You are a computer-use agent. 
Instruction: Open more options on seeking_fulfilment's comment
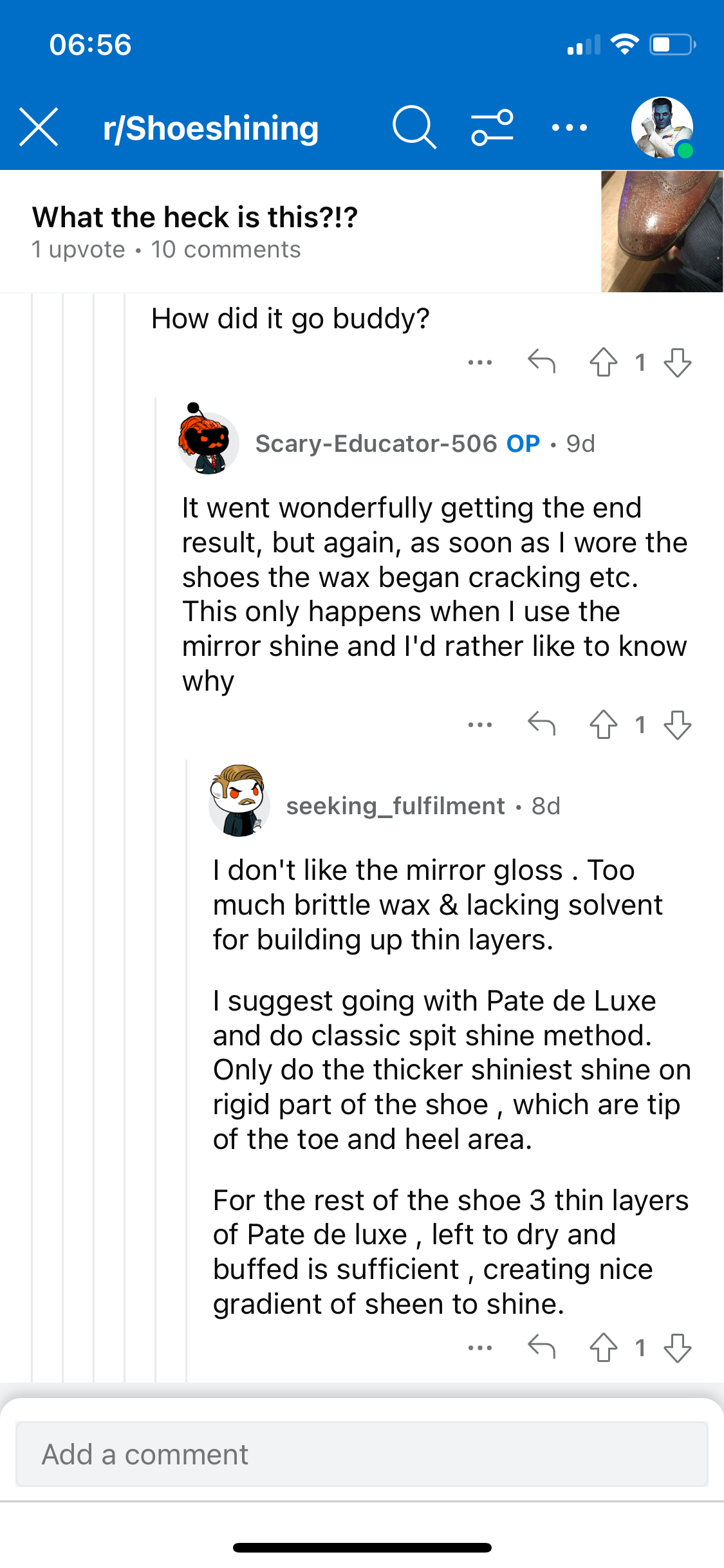(480, 1347)
